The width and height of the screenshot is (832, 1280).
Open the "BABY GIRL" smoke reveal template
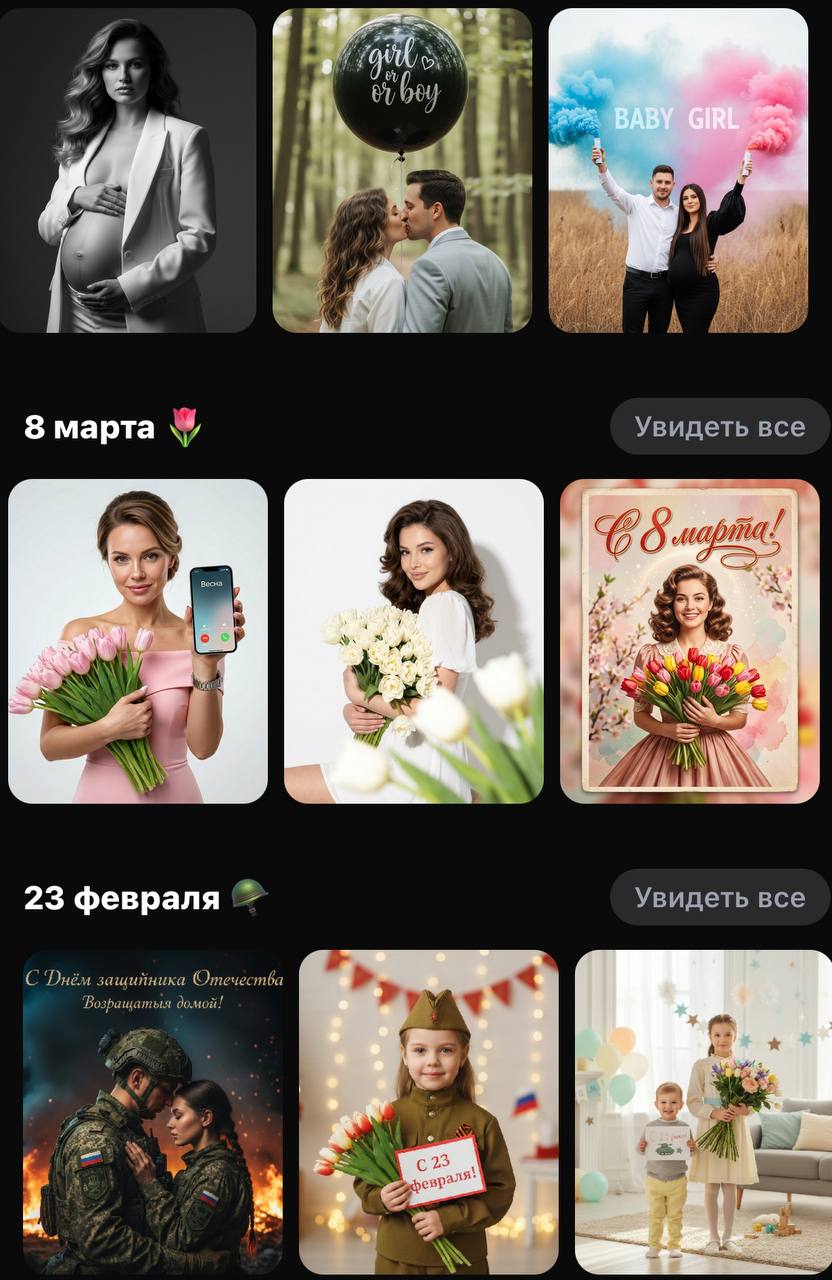pyautogui.click(x=678, y=170)
